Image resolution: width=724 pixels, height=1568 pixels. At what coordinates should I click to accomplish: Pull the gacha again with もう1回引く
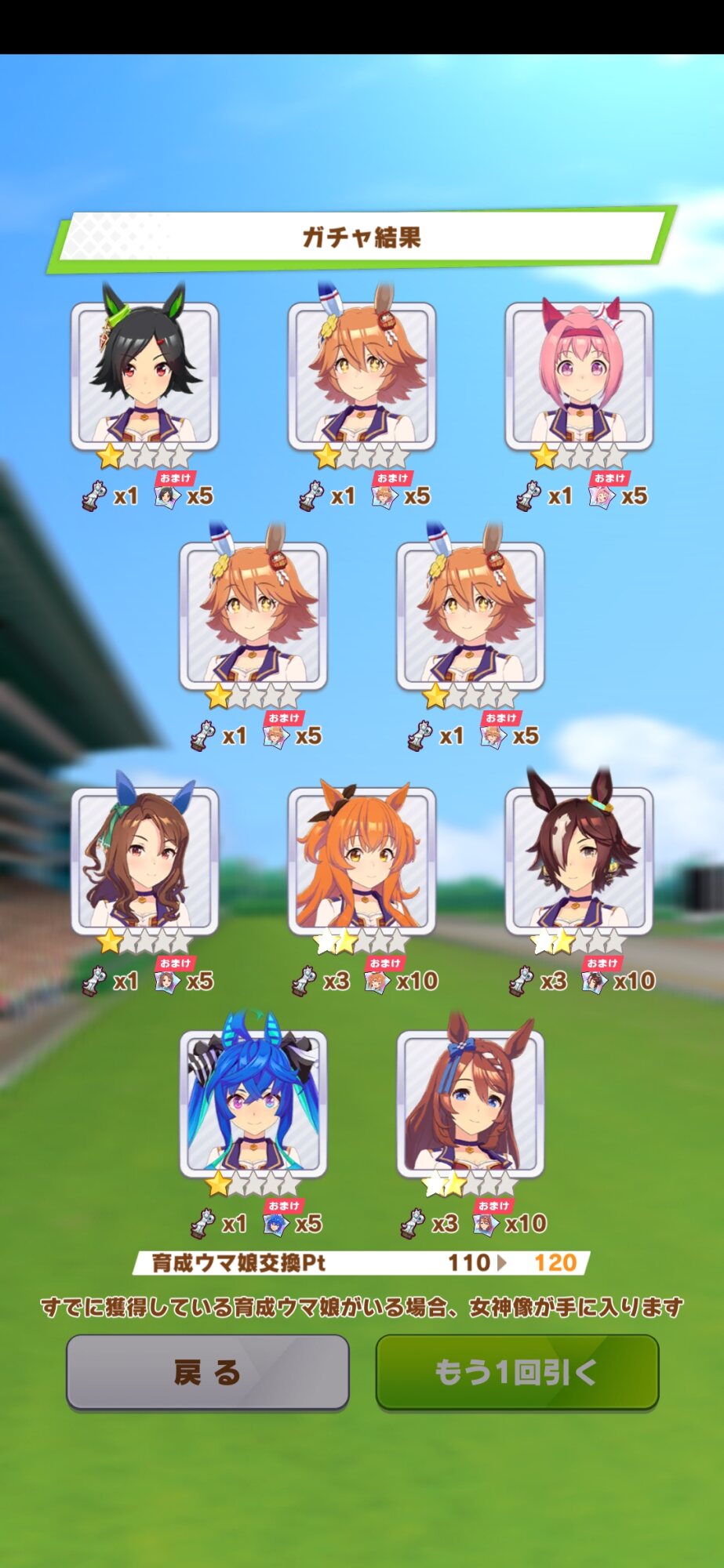(517, 1372)
